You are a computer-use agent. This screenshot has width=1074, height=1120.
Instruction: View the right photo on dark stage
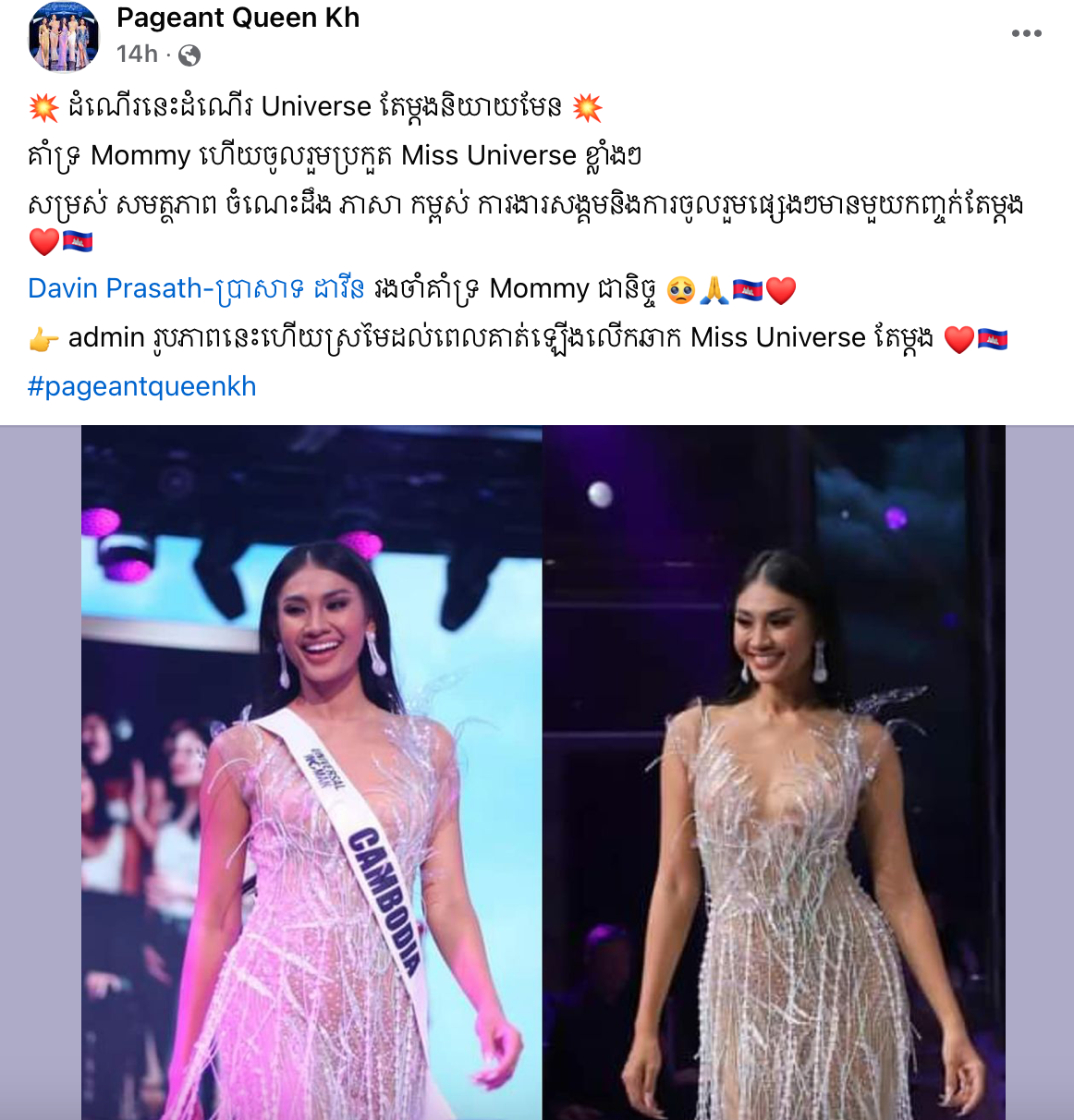pyautogui.click(x=773, y=772)
